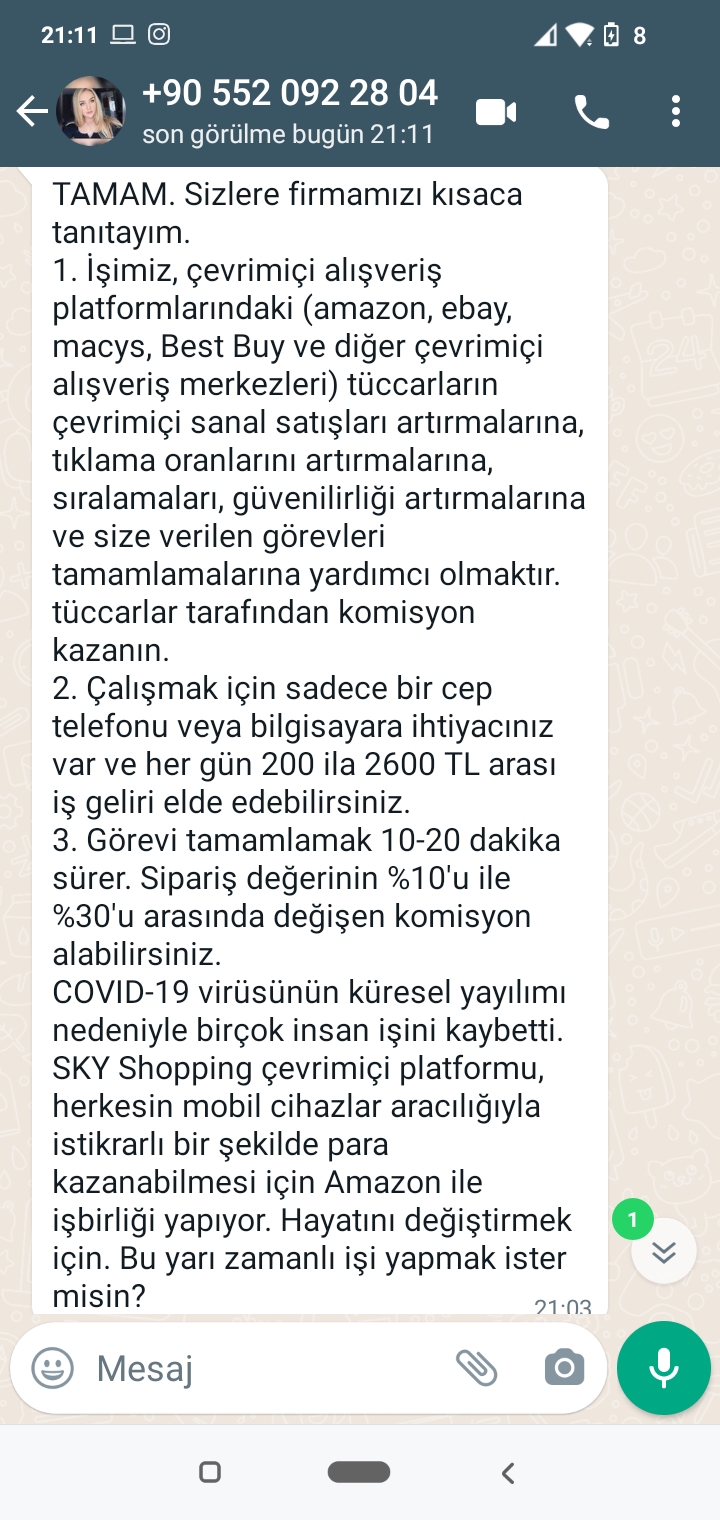Start a voice call
This screenshot has height=1520, width=720.
(x=592, y=112)
